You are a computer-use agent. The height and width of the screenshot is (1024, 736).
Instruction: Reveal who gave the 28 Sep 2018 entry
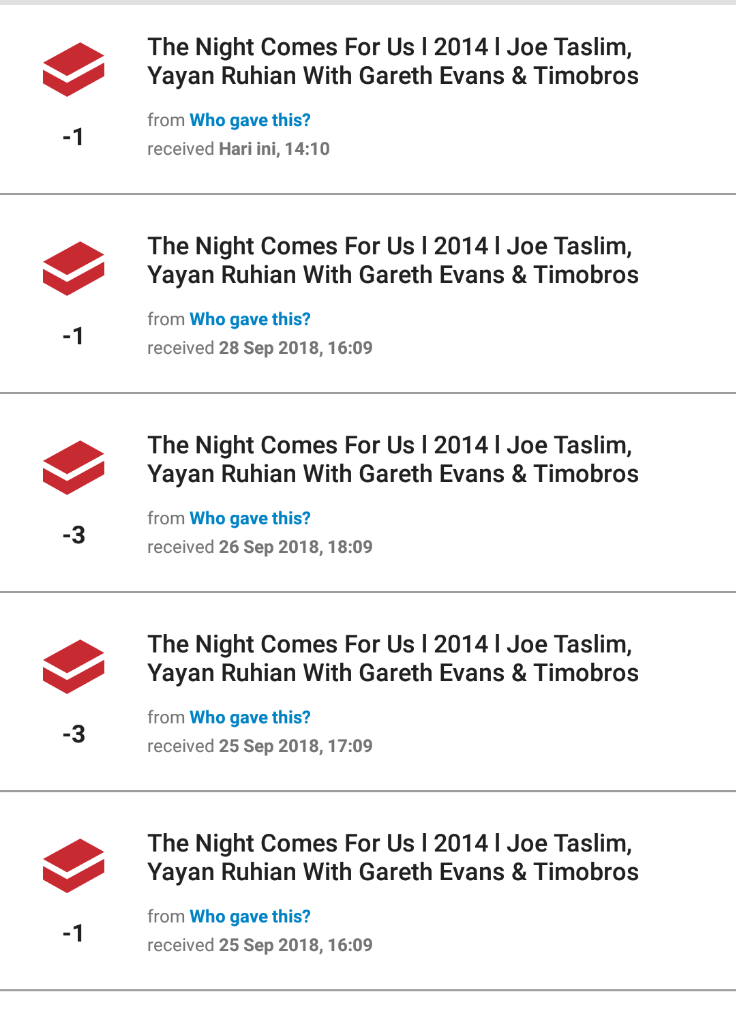(250, 319)
